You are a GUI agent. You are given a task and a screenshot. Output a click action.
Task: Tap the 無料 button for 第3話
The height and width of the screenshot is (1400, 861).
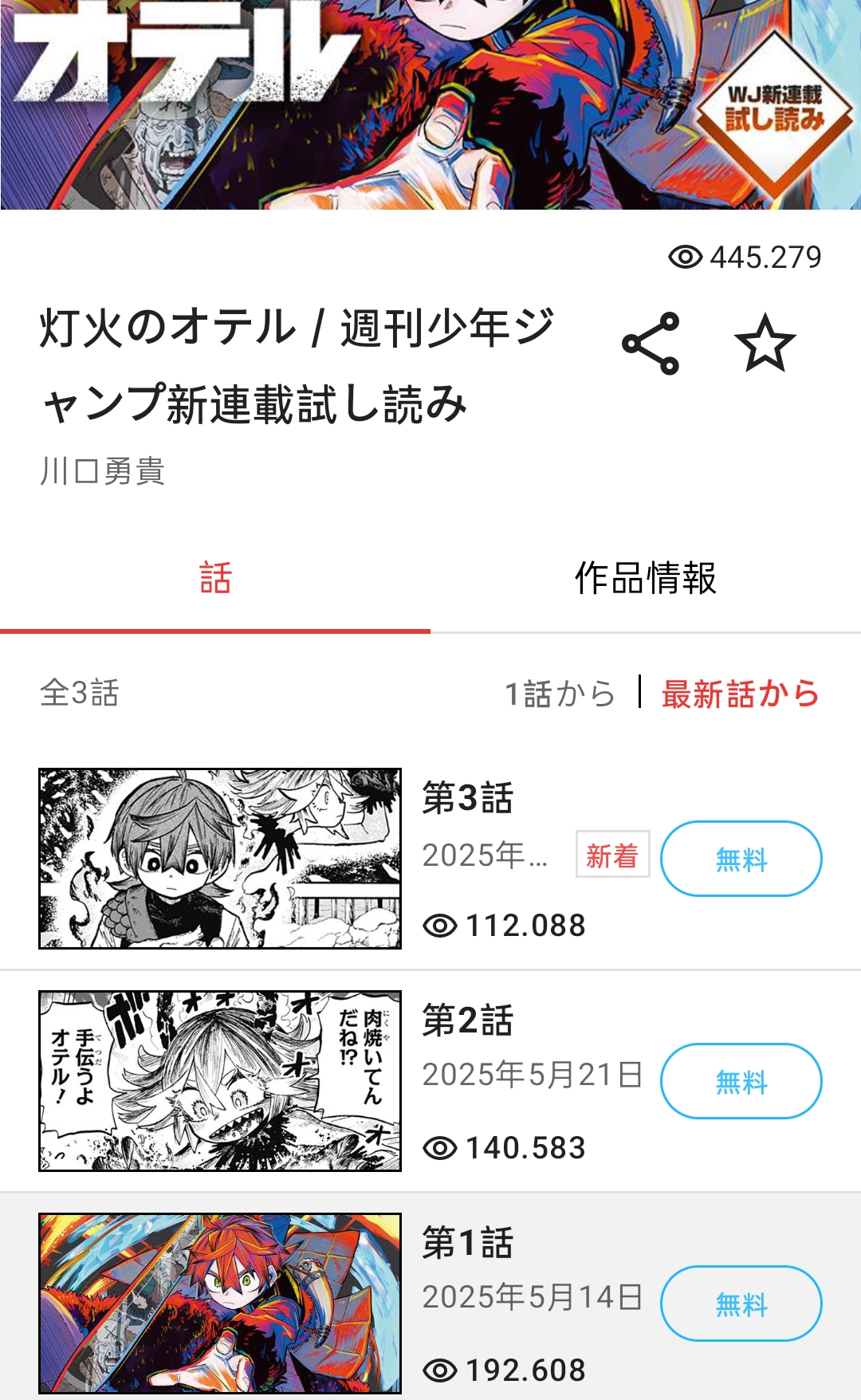pos(741,859)
